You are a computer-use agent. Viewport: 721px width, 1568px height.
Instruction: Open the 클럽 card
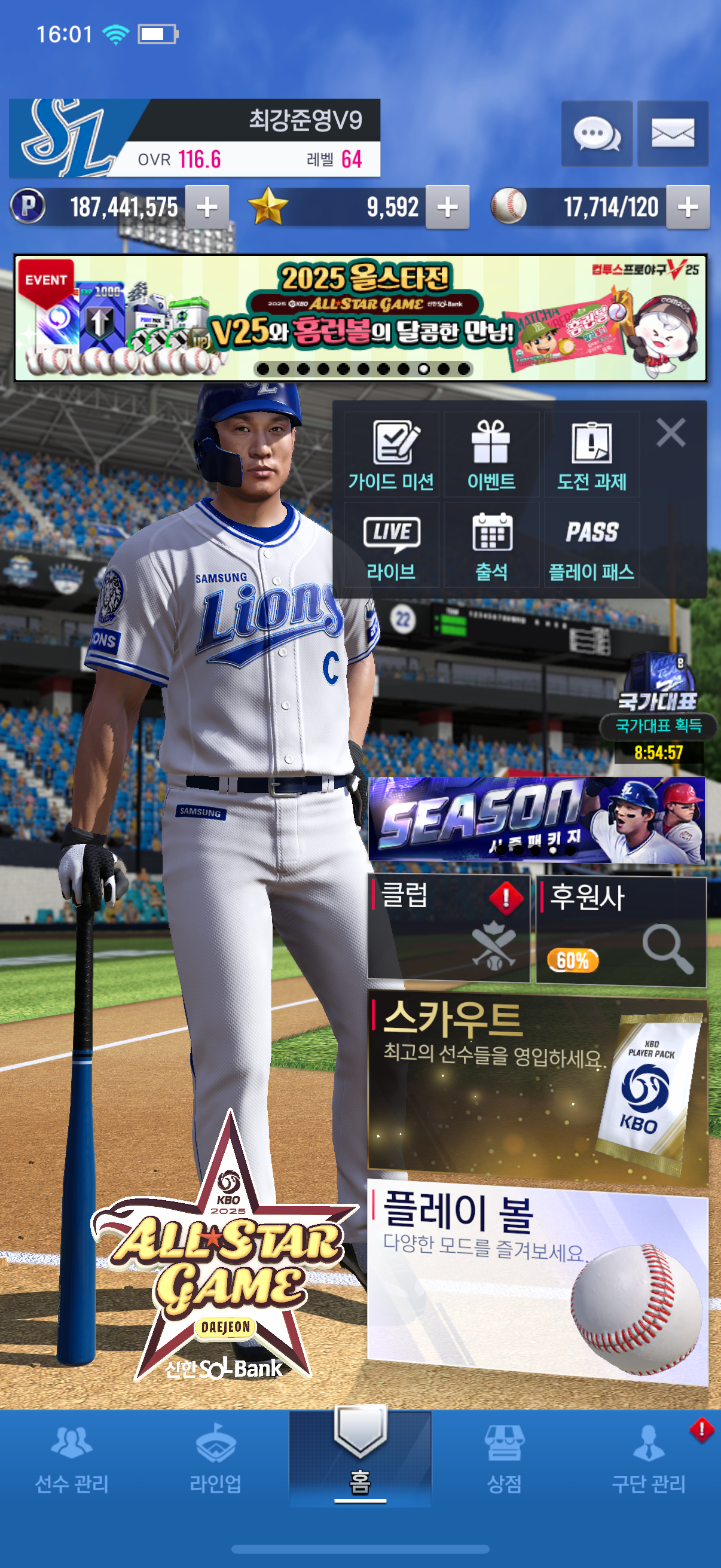point(448,929)
